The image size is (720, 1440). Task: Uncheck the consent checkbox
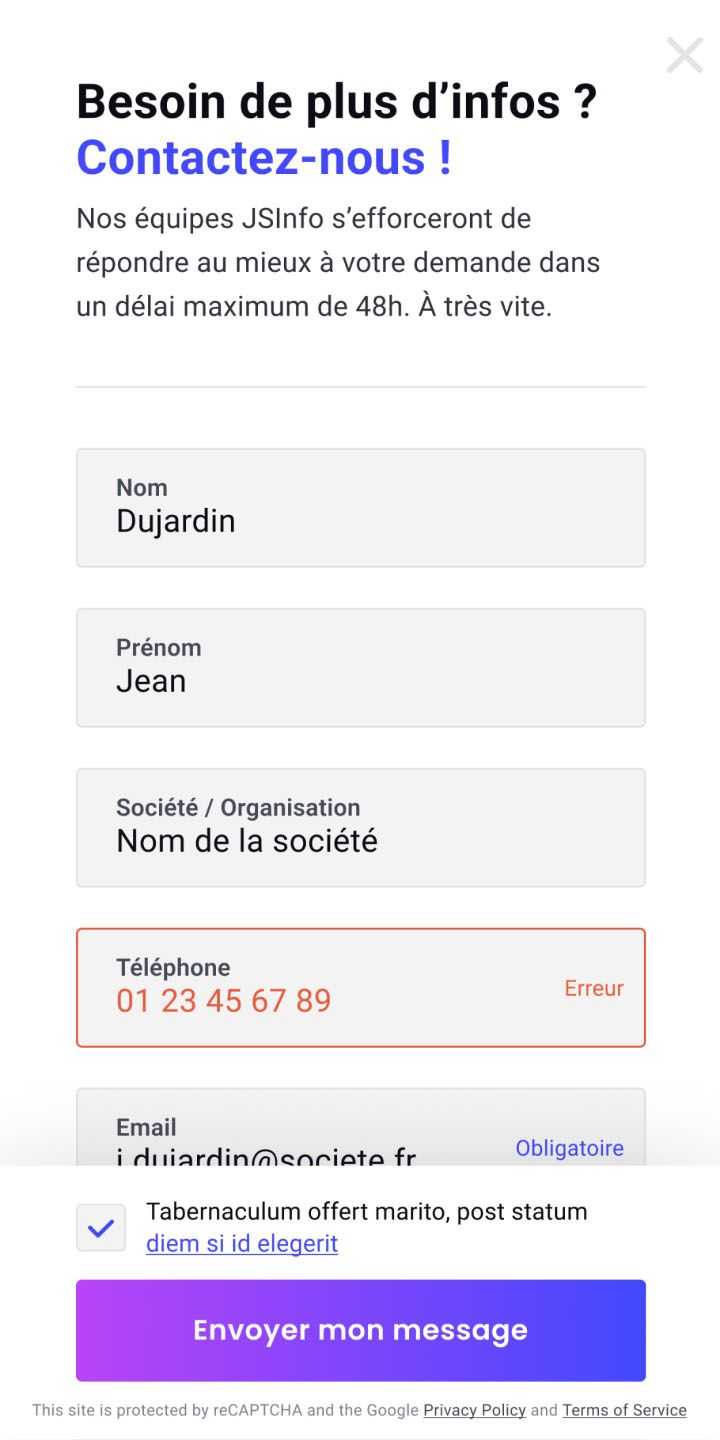click(x=101, y=1228)
